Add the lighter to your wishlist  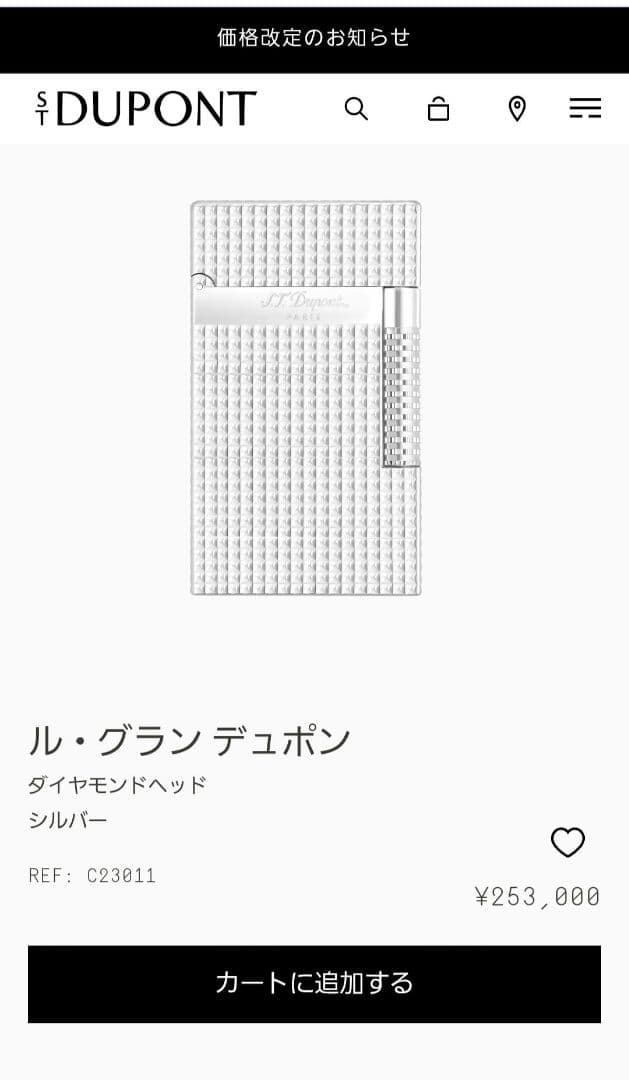tap(568, 843)
